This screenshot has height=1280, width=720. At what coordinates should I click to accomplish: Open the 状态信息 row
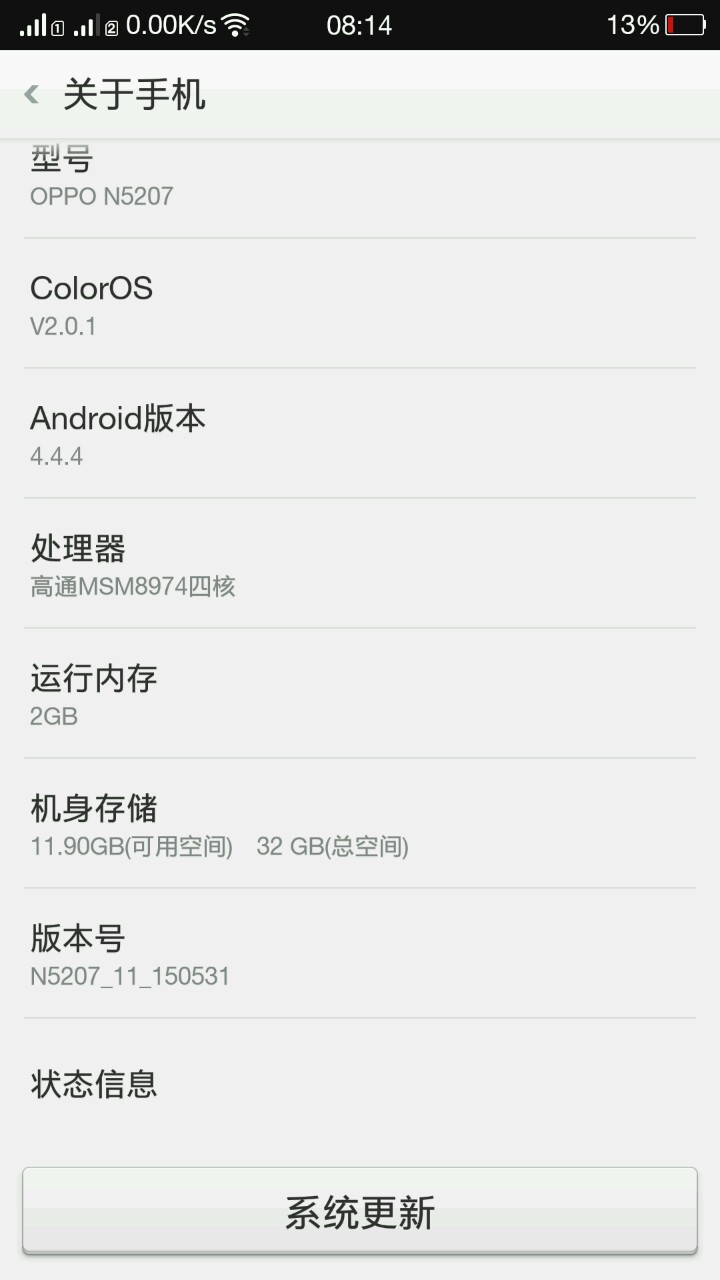click(x=360, y=1084)
